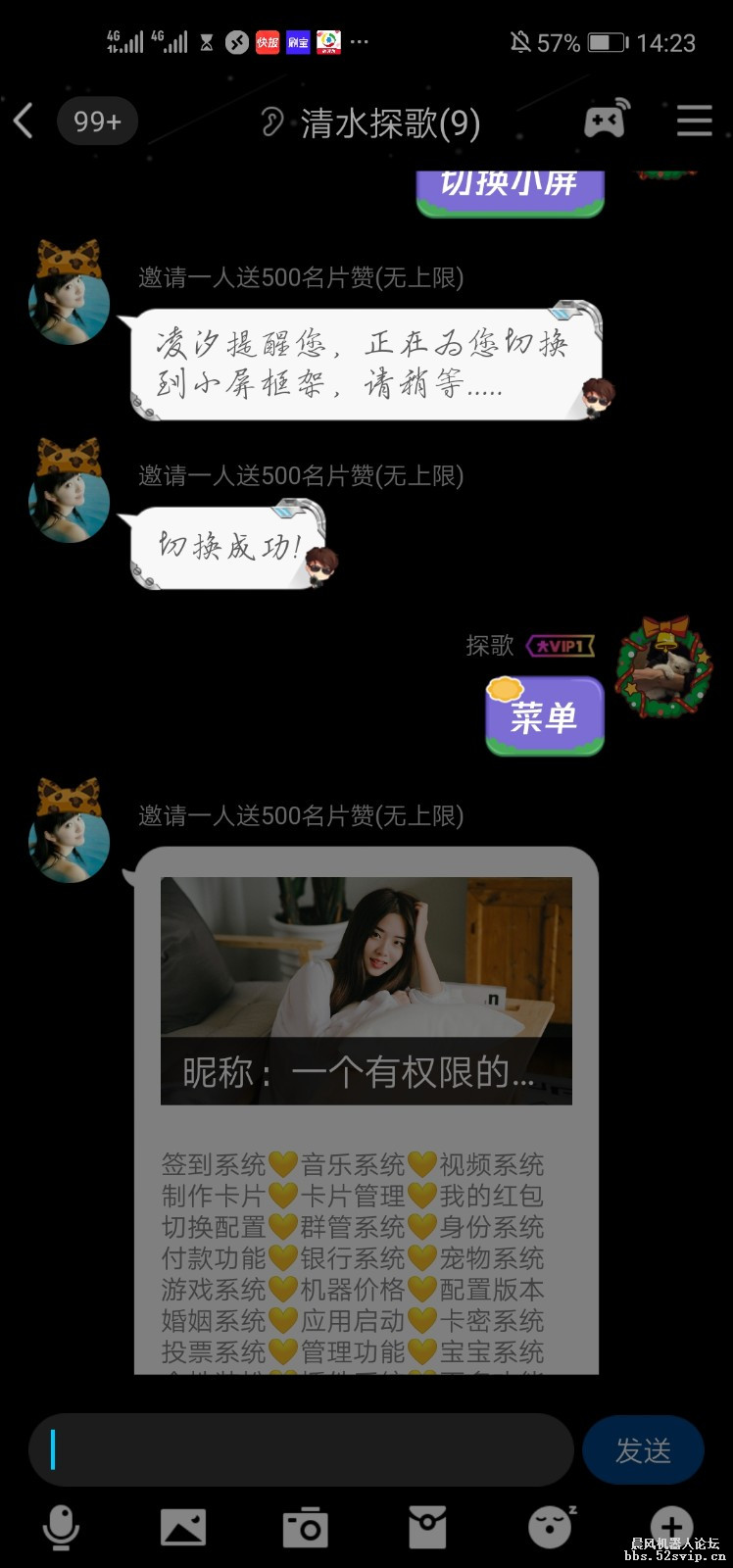The width and height of the screenshot is (733, 1568).
Task: Open the camera icon
Action: [x=304, y=1526]
